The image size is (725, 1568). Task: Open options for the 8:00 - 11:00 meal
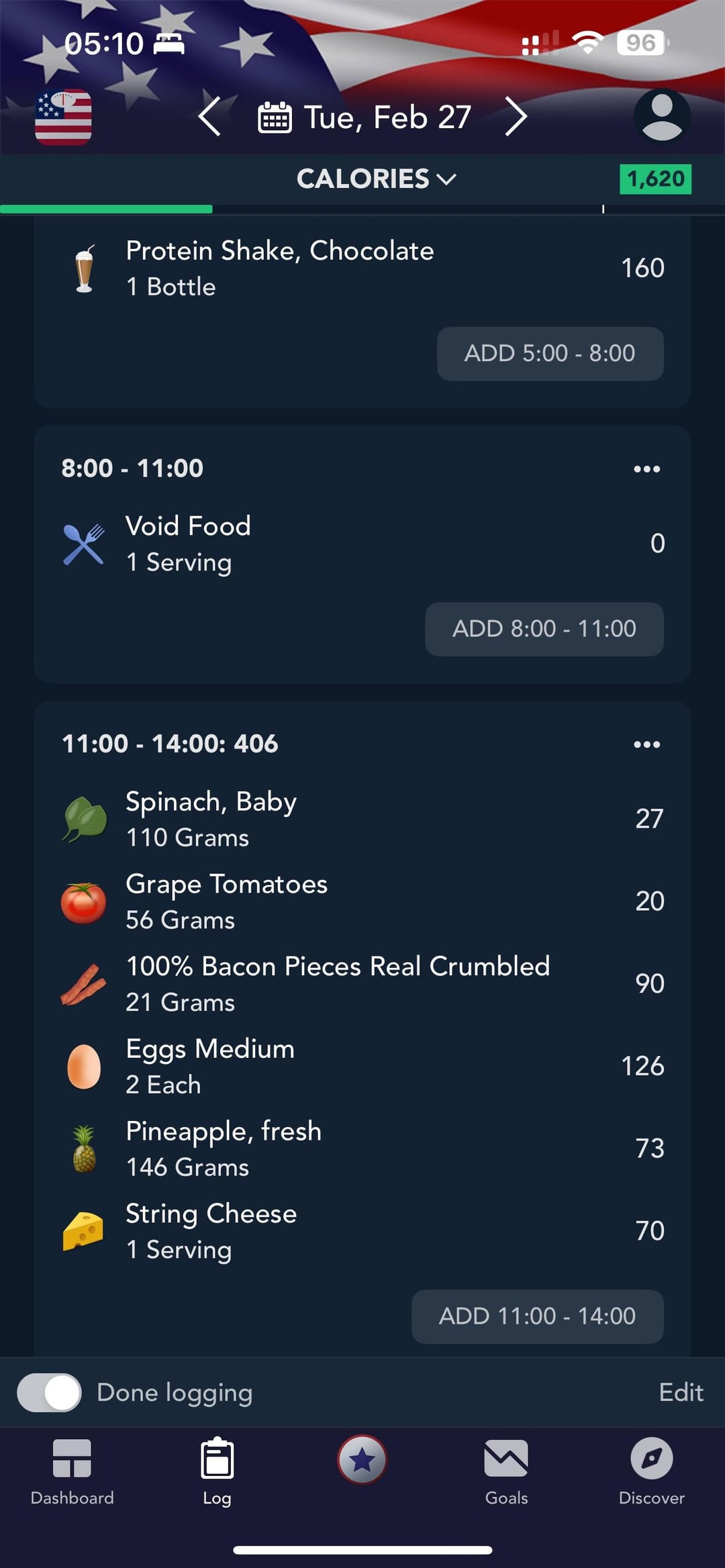pos(646,469)
